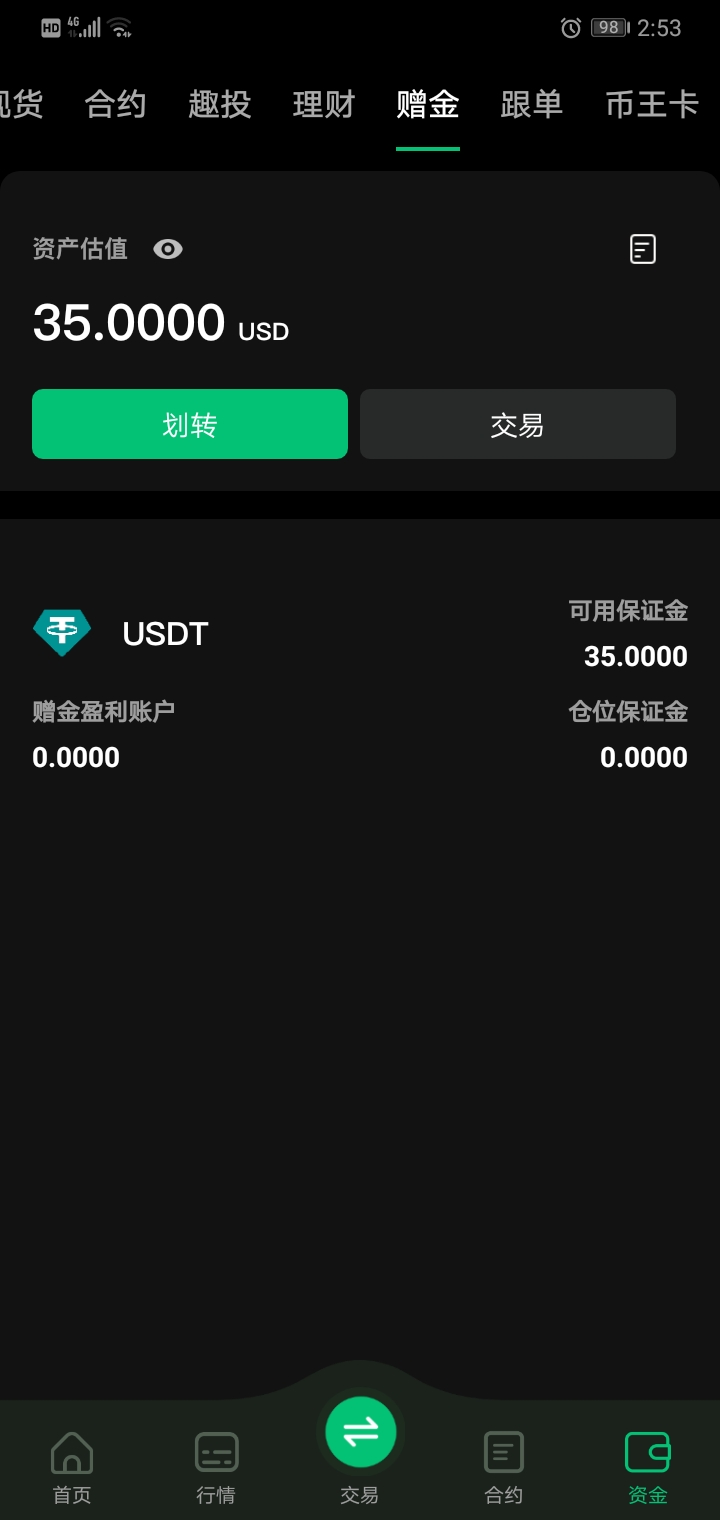Go to 首页 in bottom navigation
The width and height of the screenshot is (720, 1520).
click(x=72, y=1467)
